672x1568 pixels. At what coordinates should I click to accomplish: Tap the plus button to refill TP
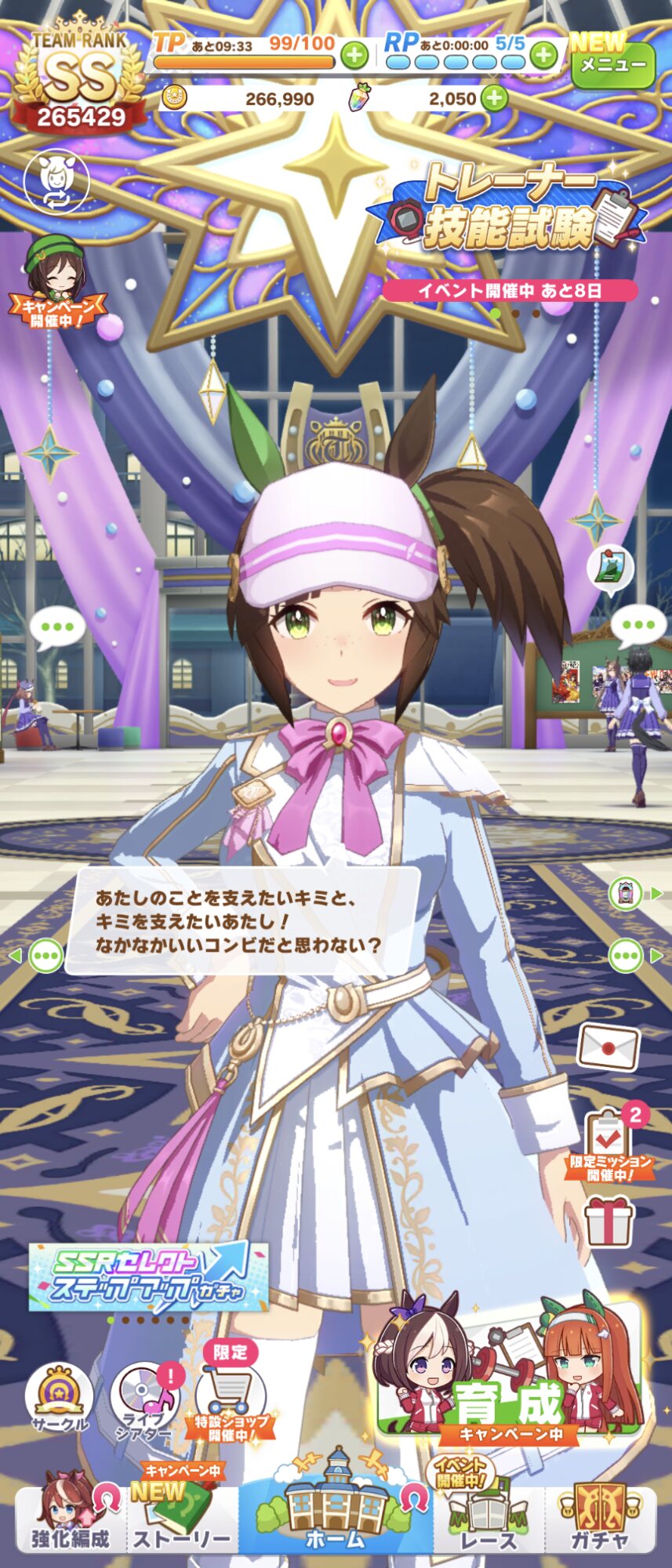(x=354, y=55)
